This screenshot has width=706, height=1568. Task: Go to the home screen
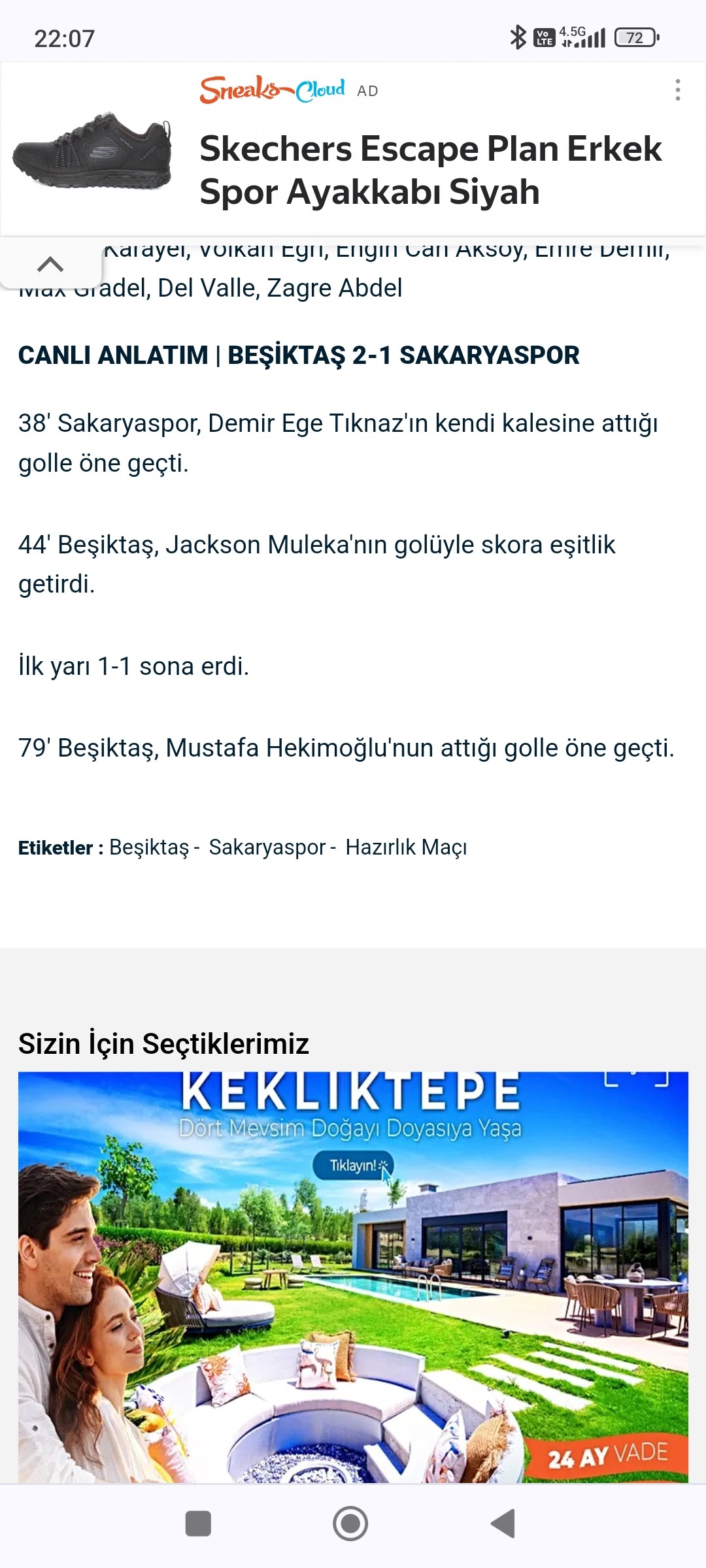[350, 1524]
